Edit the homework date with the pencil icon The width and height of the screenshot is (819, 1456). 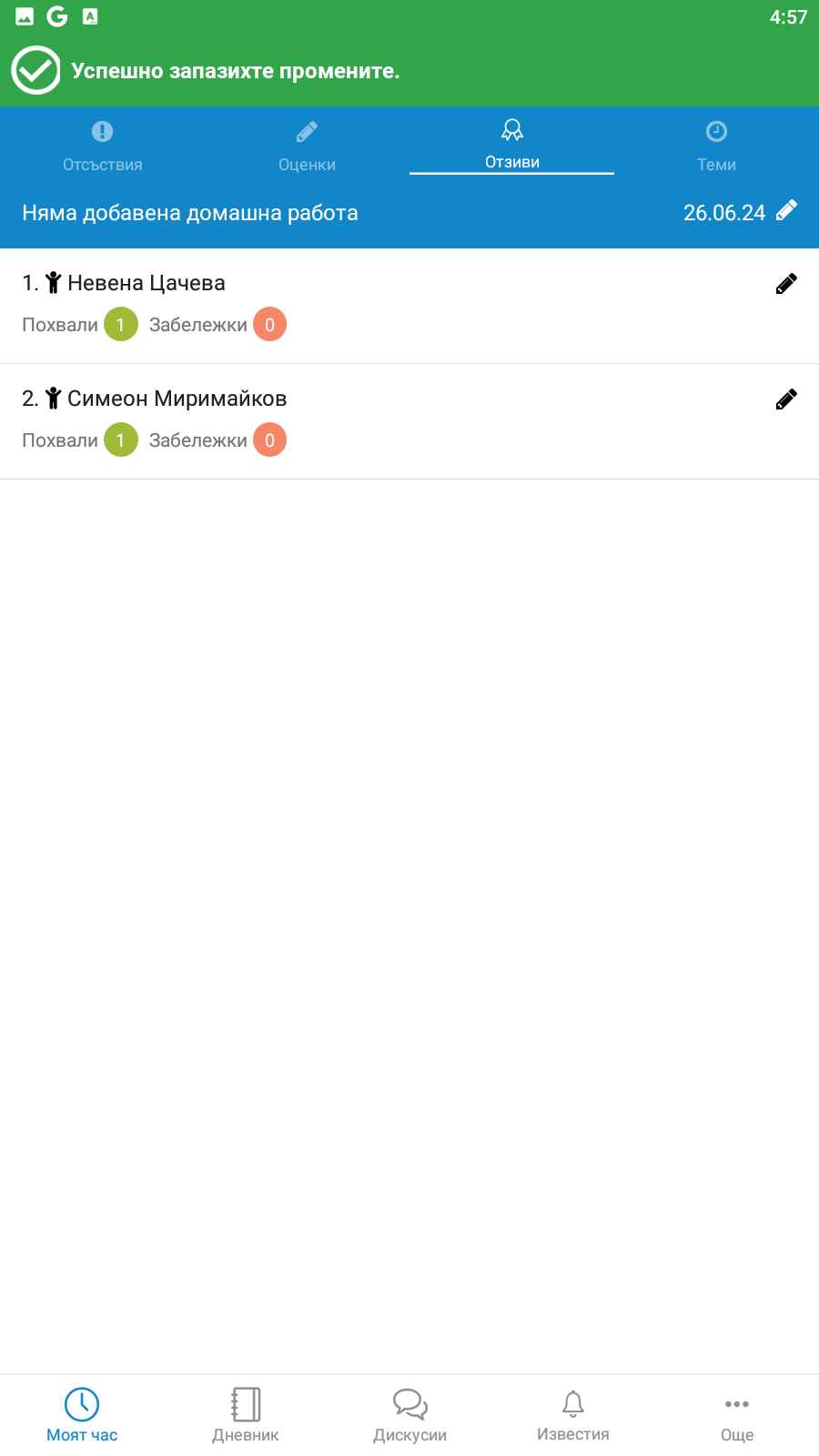point(786,211)
